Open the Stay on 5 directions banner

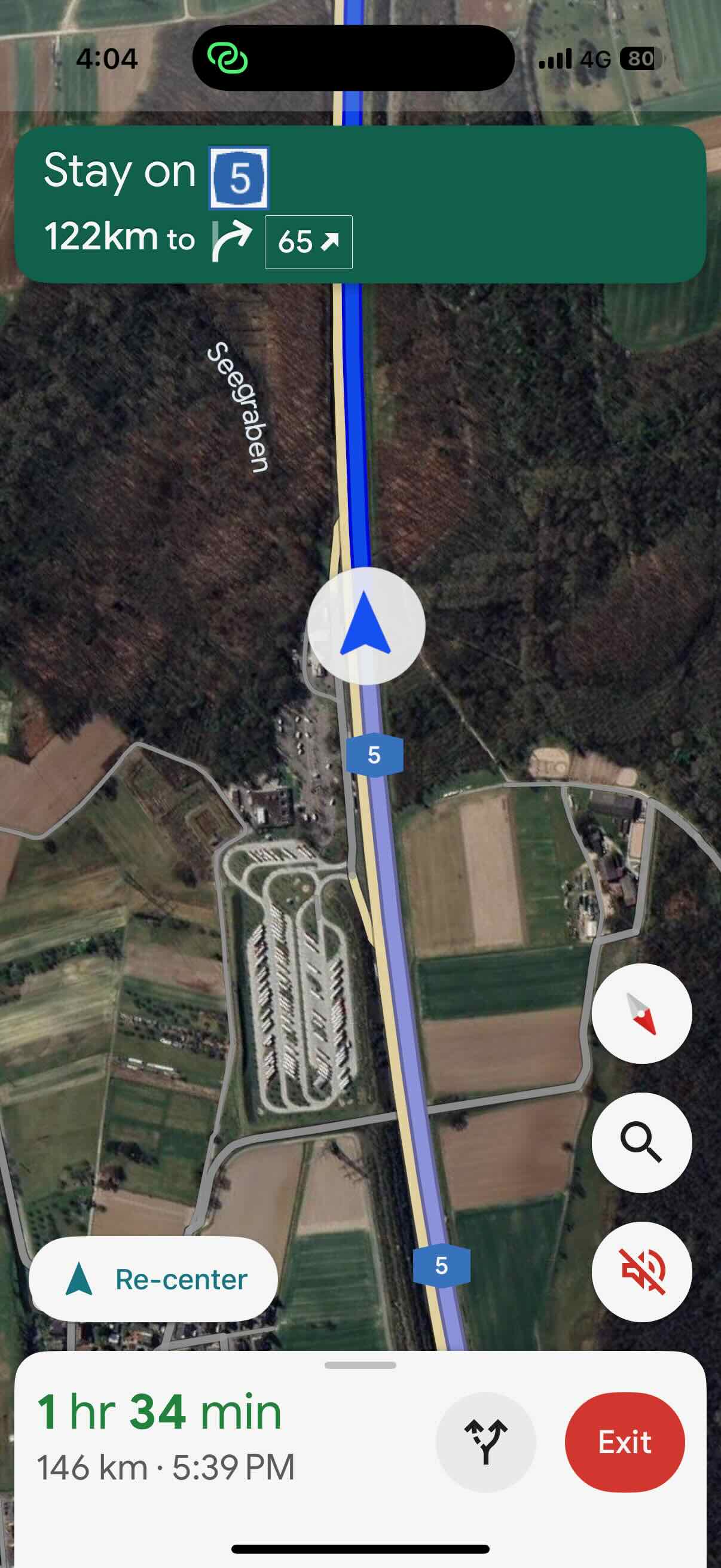(360, 205)
